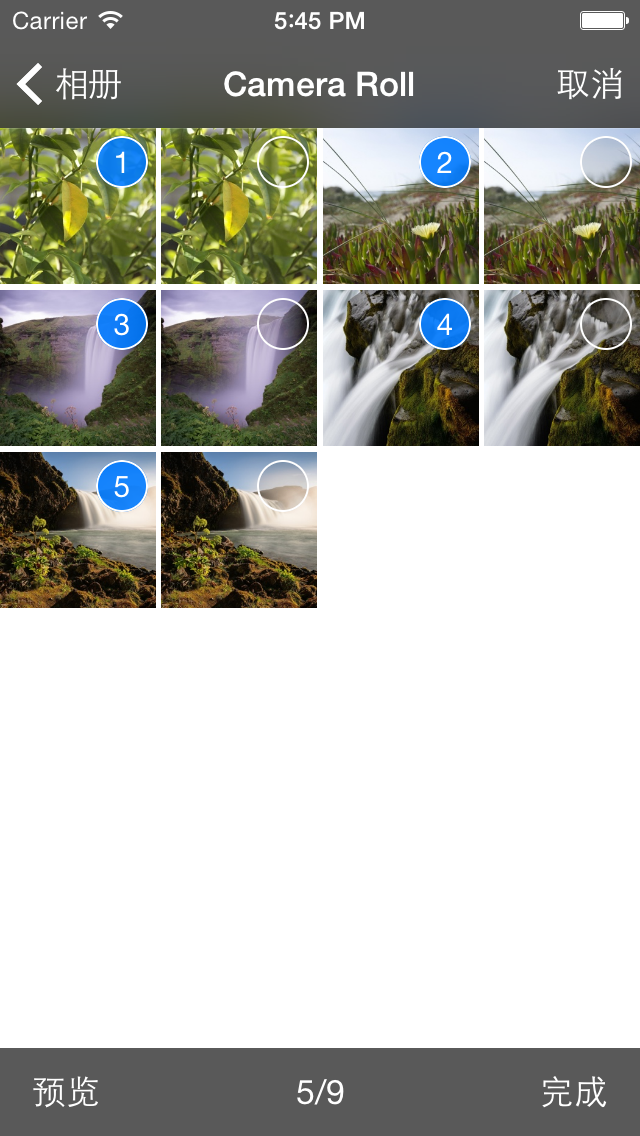Tap 完成 to finish selecting photos
This screenshot has height=1136, width=640.
pos(573,1092)
